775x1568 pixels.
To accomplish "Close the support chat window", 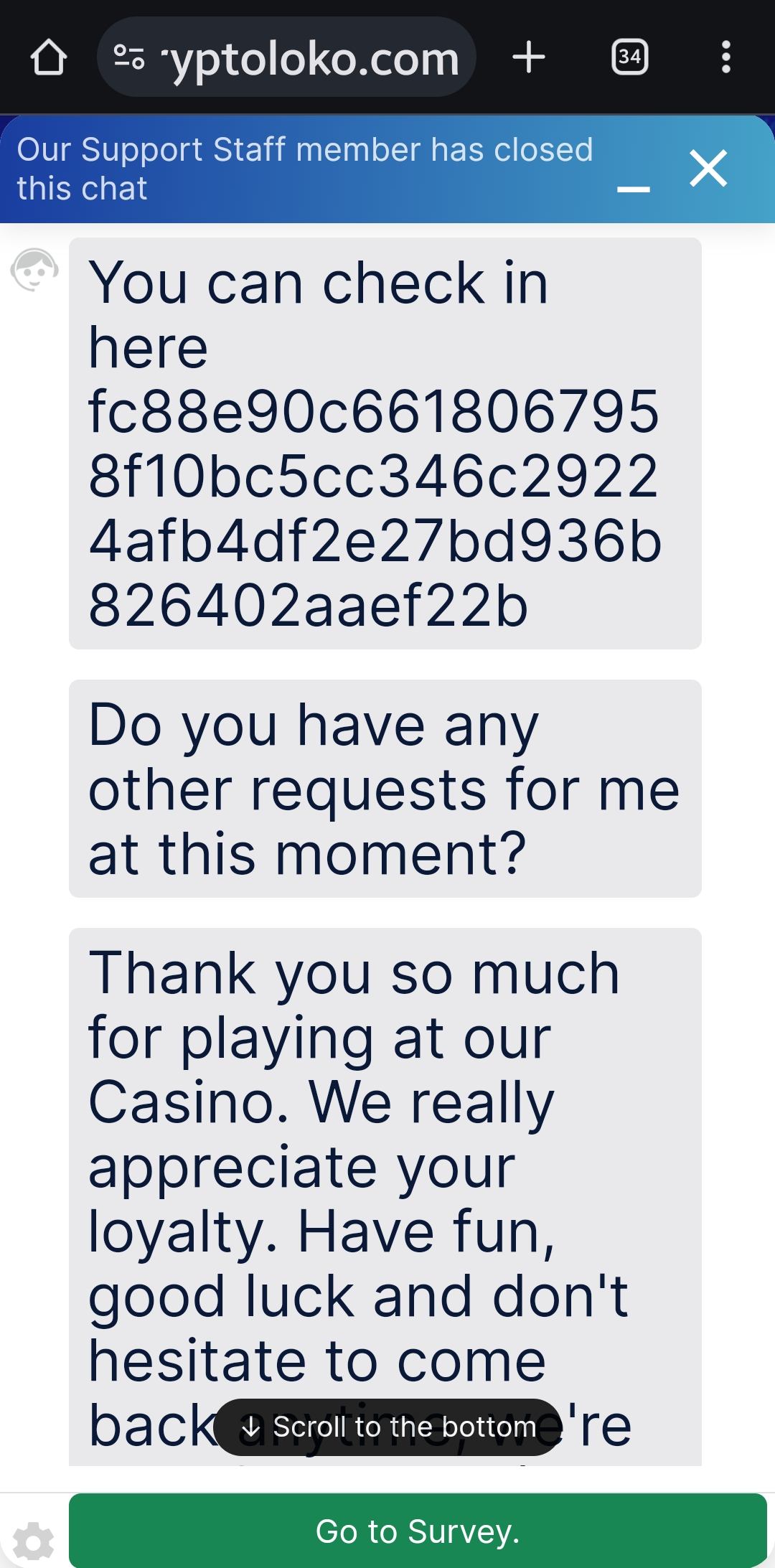I will (708, 169).
